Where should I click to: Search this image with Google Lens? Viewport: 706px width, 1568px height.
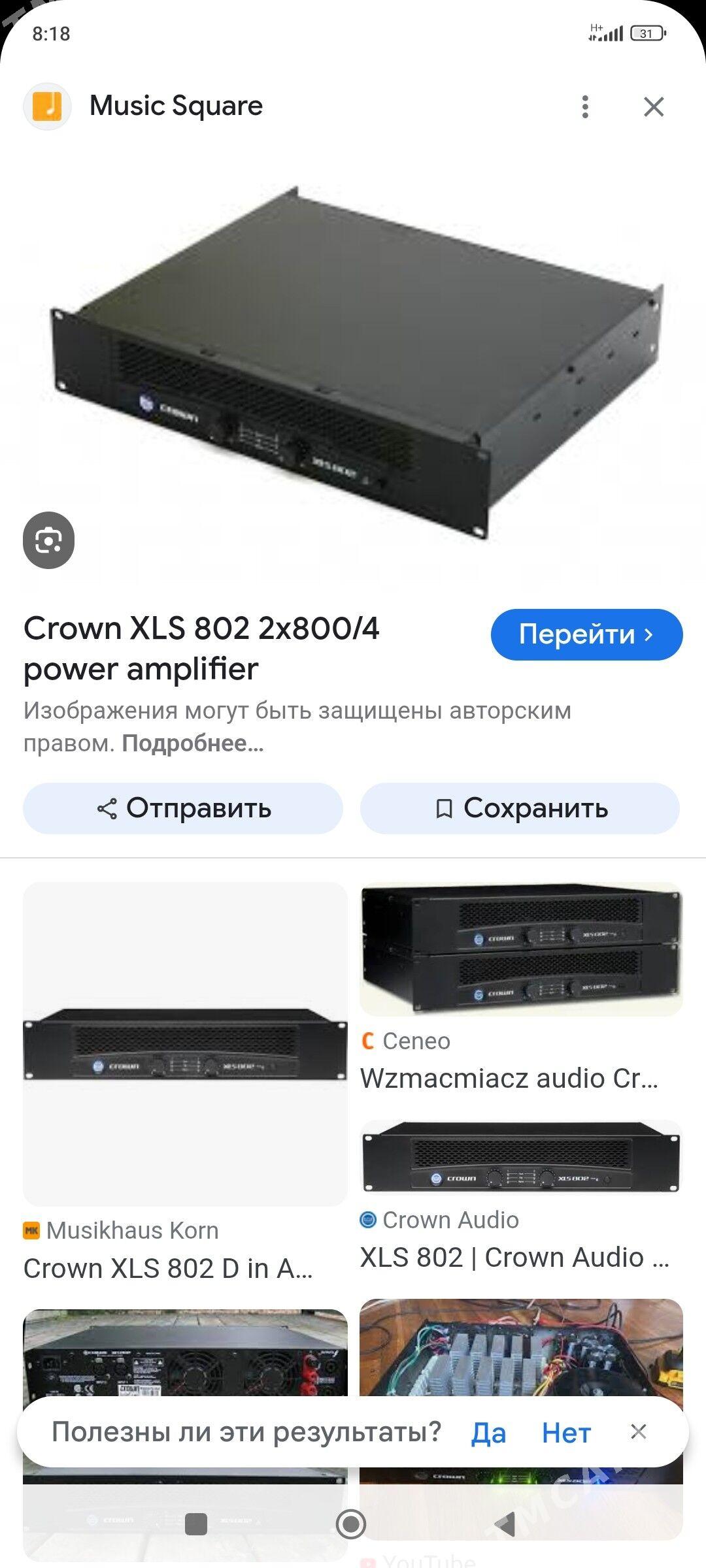(x=49, y=540)
